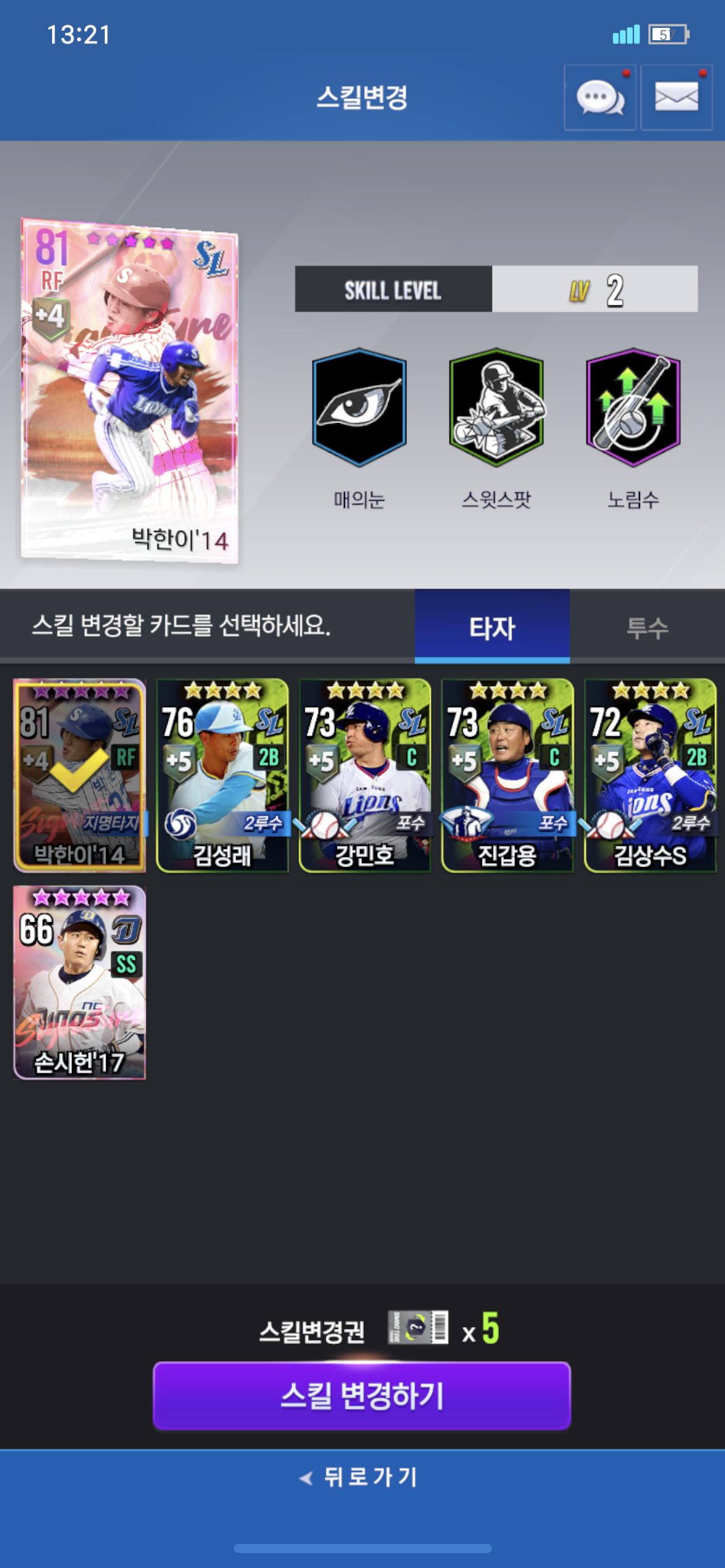This screenshot has width=725, height=1568.
Task: Tap the 스킬 변경하기 button
Action: (x=362, y=1395)
